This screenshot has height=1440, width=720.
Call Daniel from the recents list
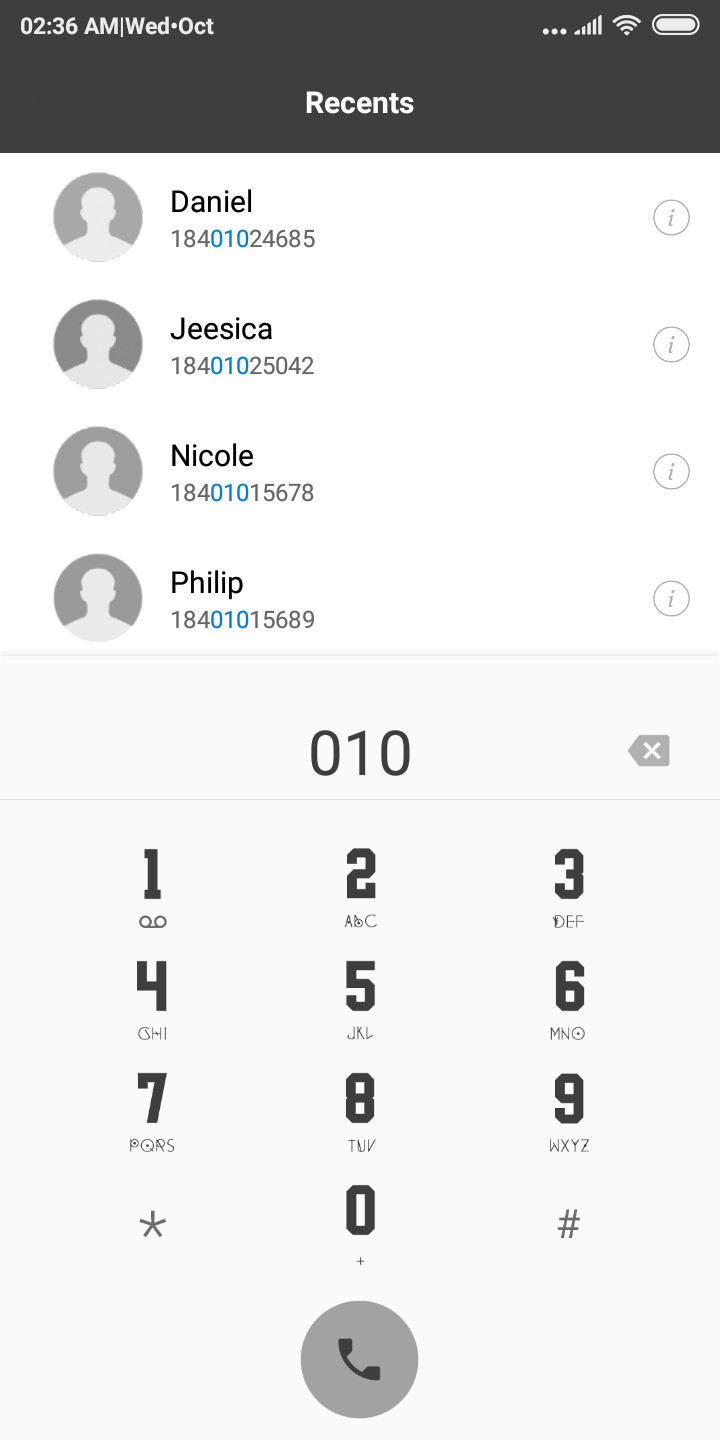[360, 217]
